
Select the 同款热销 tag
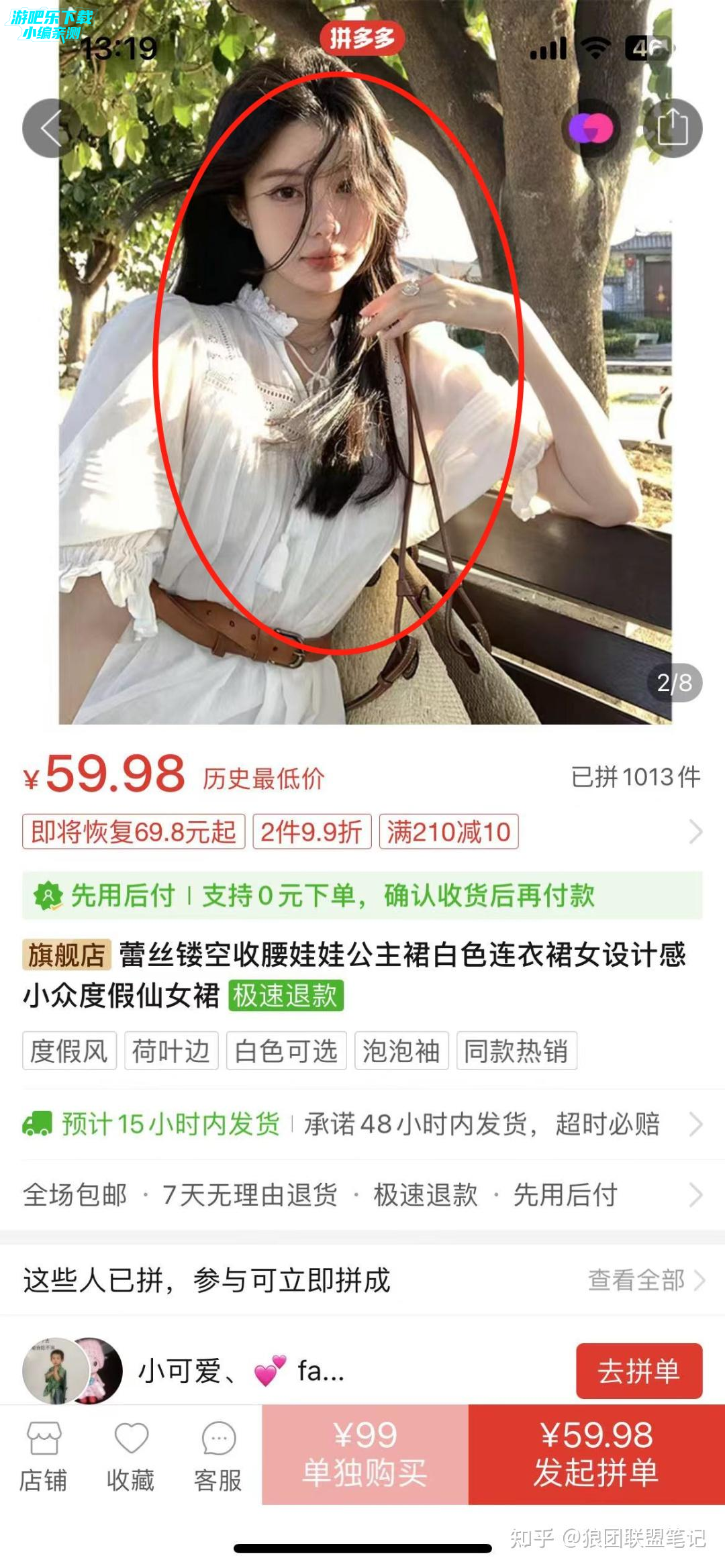[516, 1051]
